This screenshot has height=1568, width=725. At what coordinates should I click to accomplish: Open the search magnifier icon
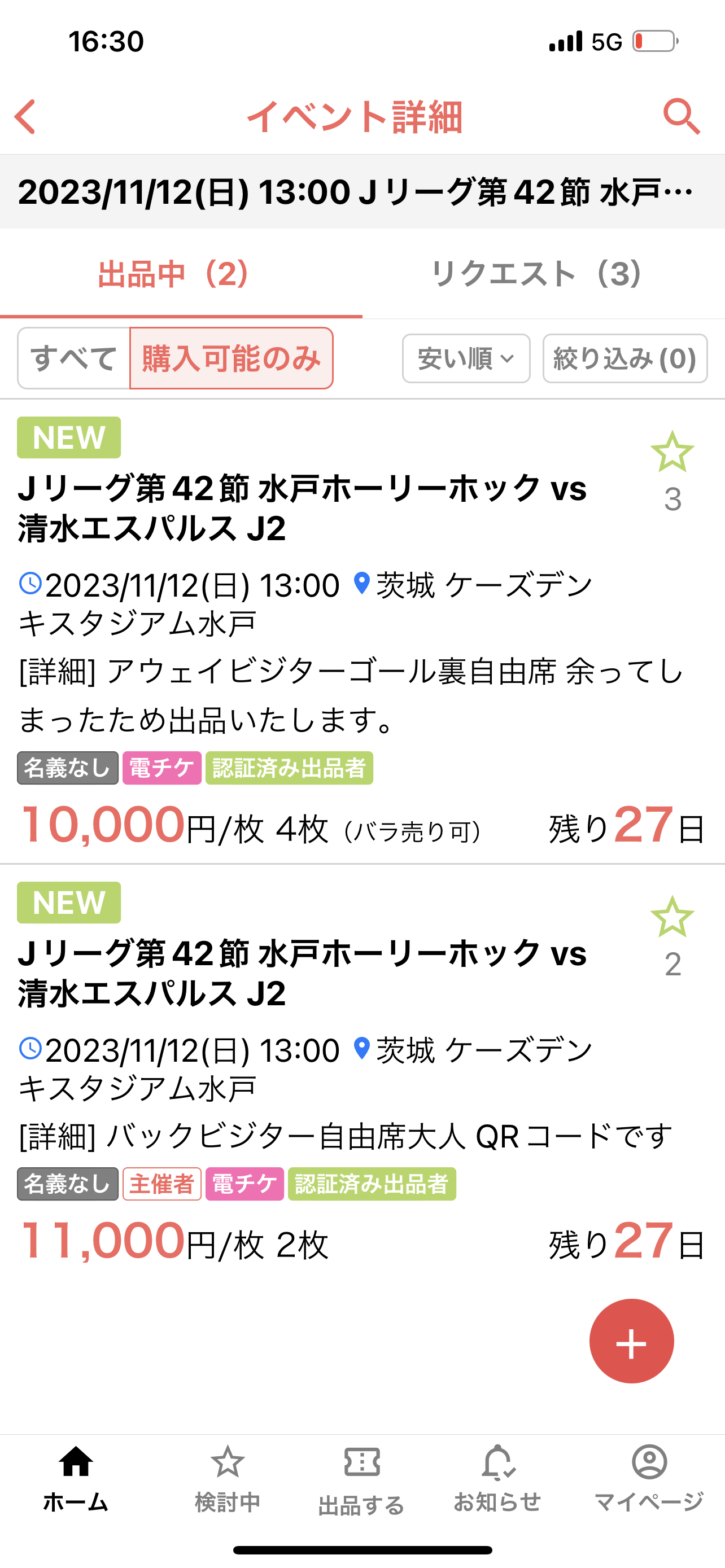pyautogui.click(x=681, y=116)
